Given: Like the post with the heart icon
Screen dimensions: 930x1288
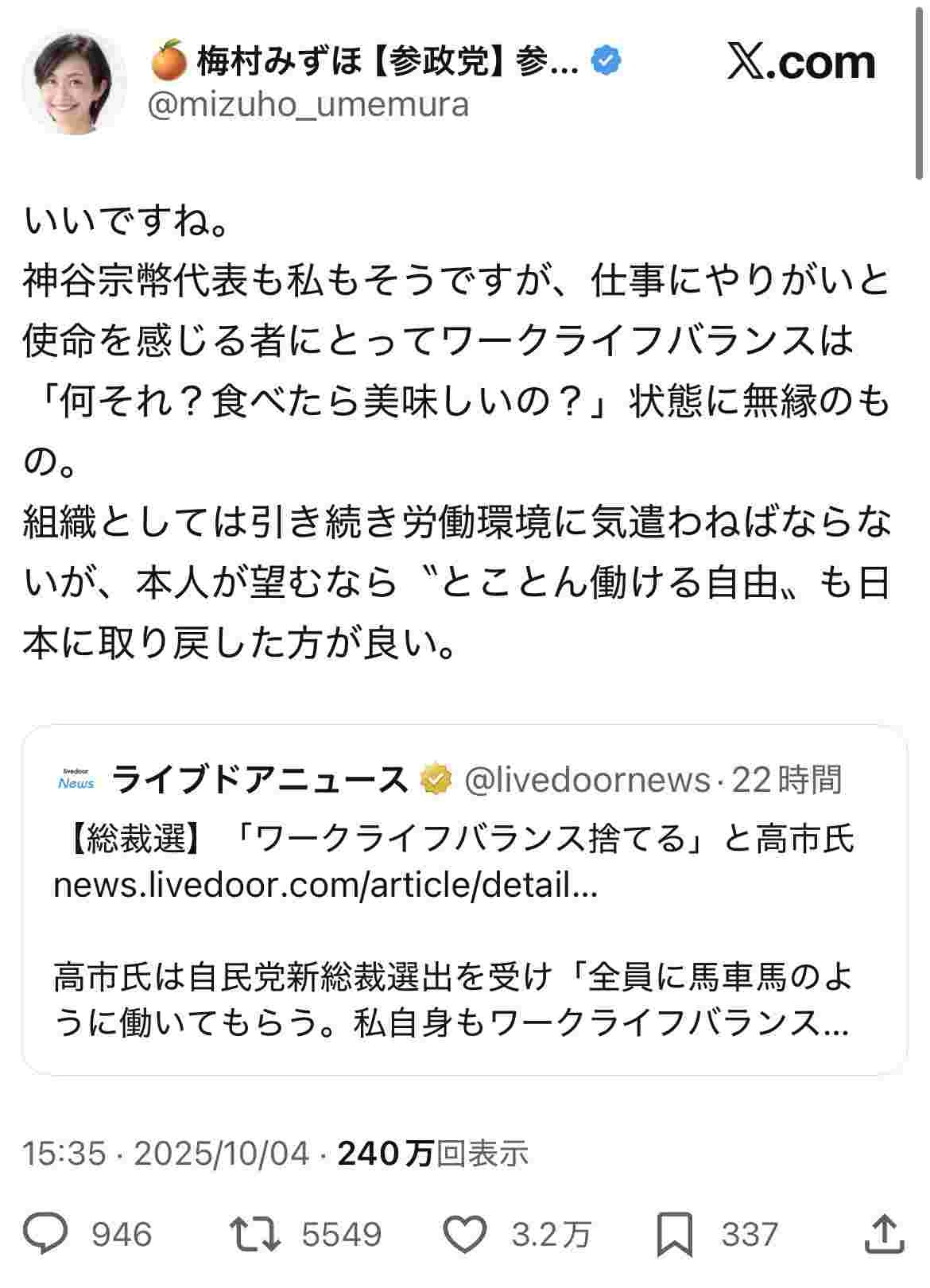Looking at the screenshot, I should click(463, 1234).
